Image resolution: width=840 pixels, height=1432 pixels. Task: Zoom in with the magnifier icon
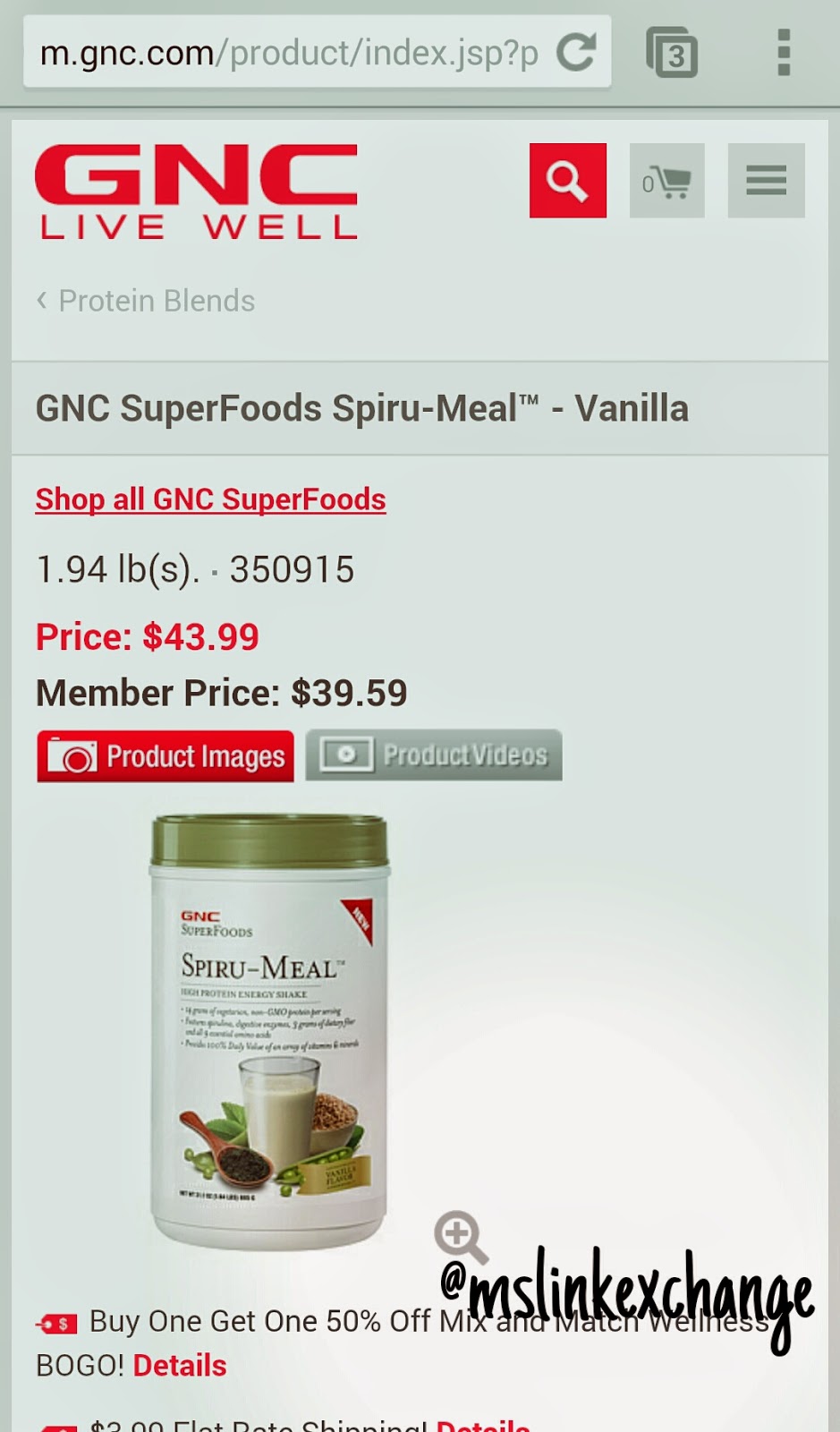[460, 1237]
